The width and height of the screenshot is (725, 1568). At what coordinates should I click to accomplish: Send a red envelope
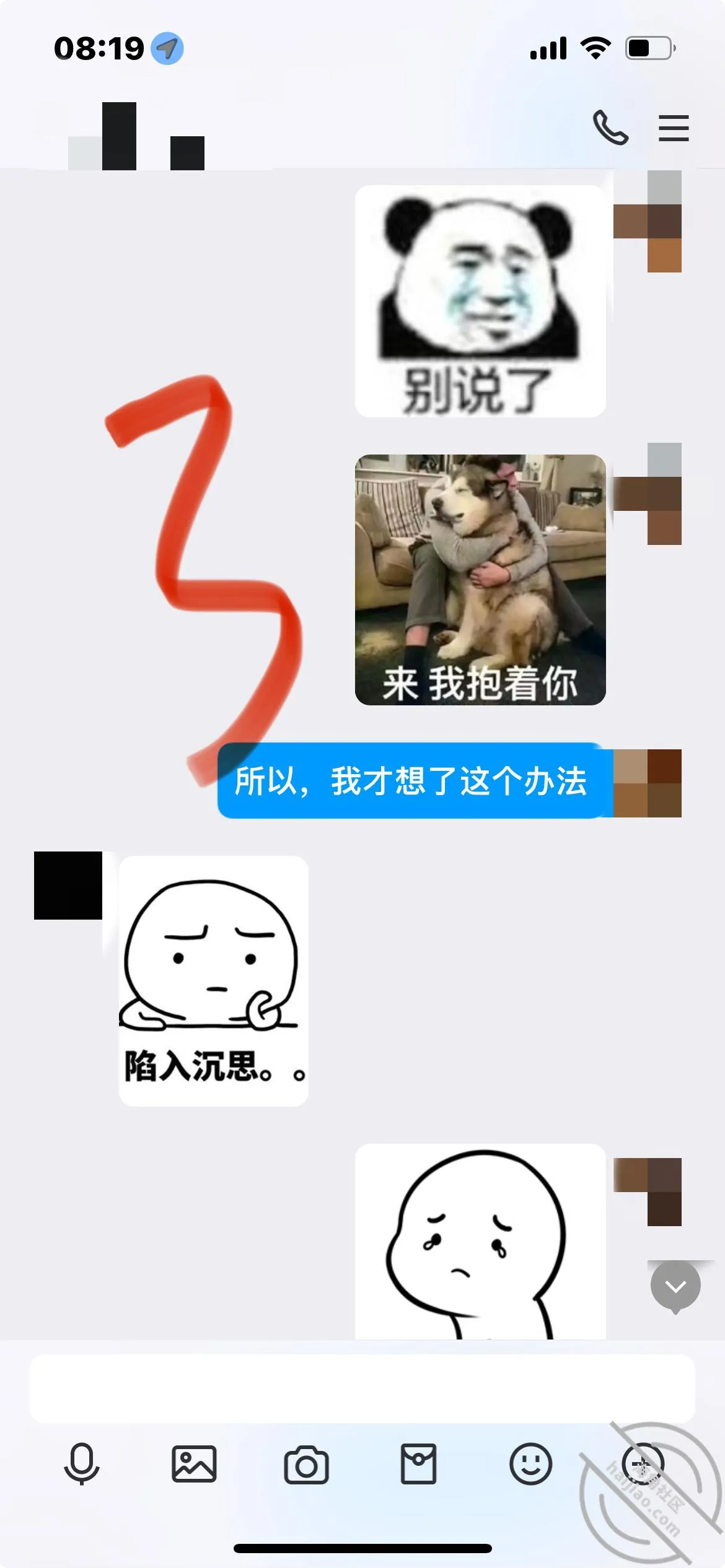pos(419,1464)
